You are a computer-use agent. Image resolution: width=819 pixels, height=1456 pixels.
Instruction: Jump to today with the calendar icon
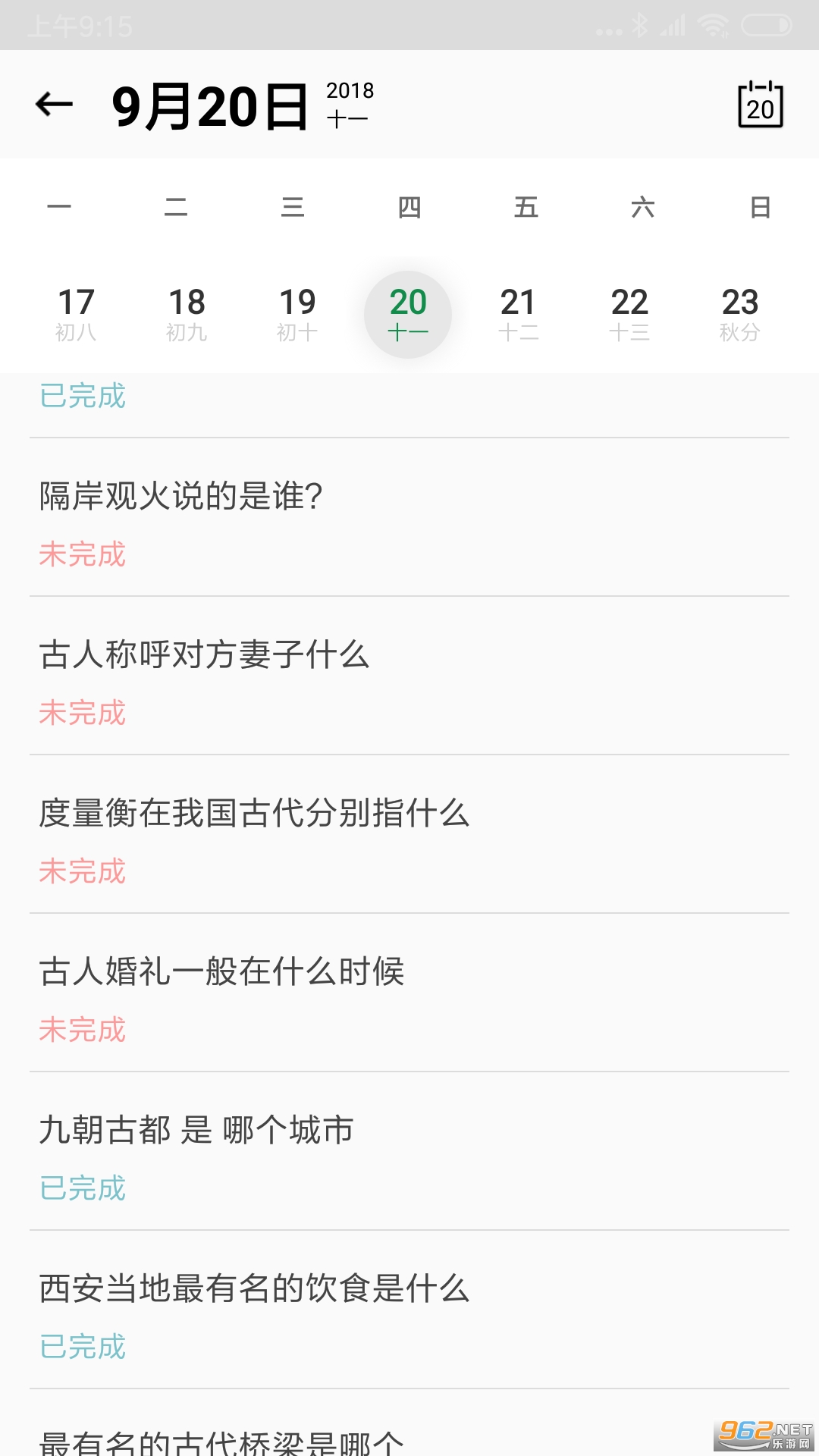click(x=760, y=105)
